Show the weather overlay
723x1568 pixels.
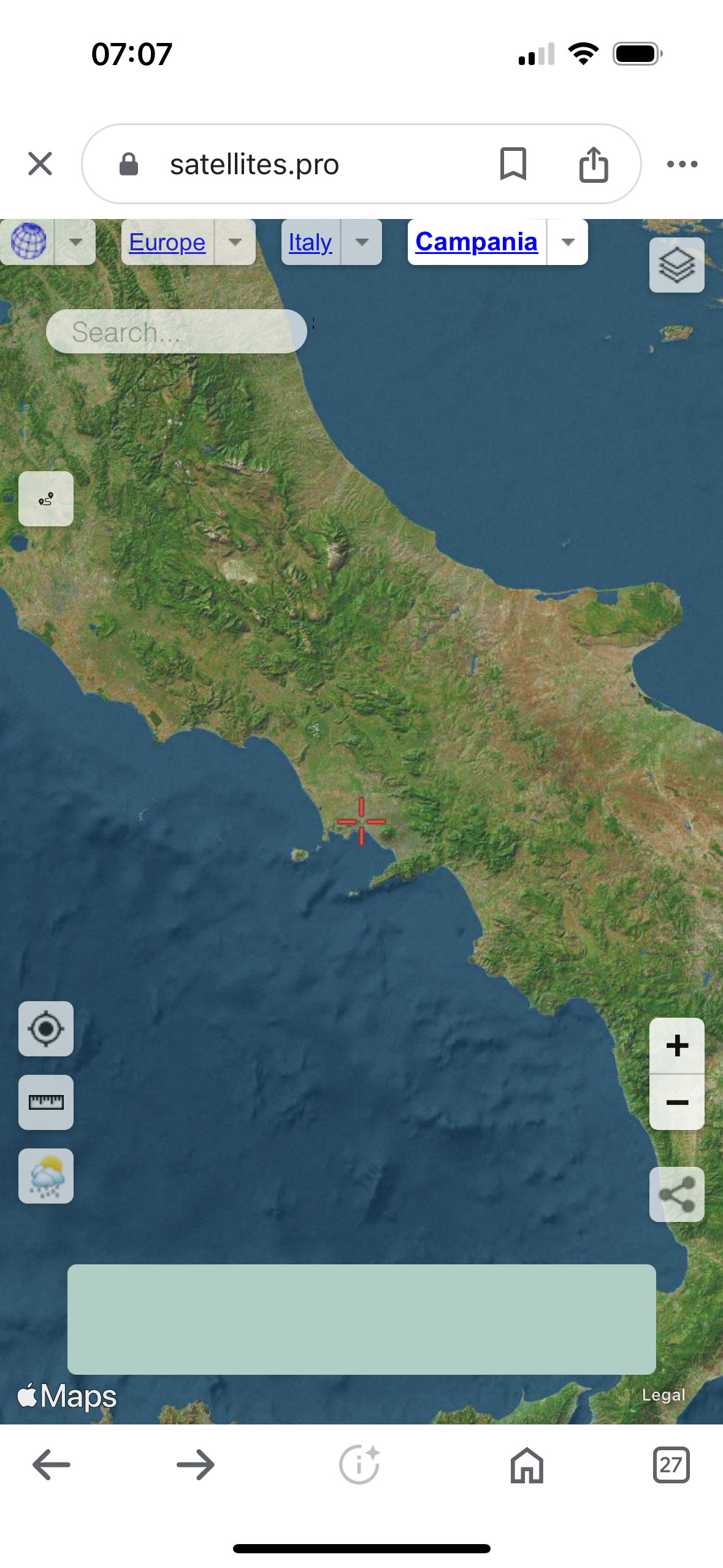46,1176
